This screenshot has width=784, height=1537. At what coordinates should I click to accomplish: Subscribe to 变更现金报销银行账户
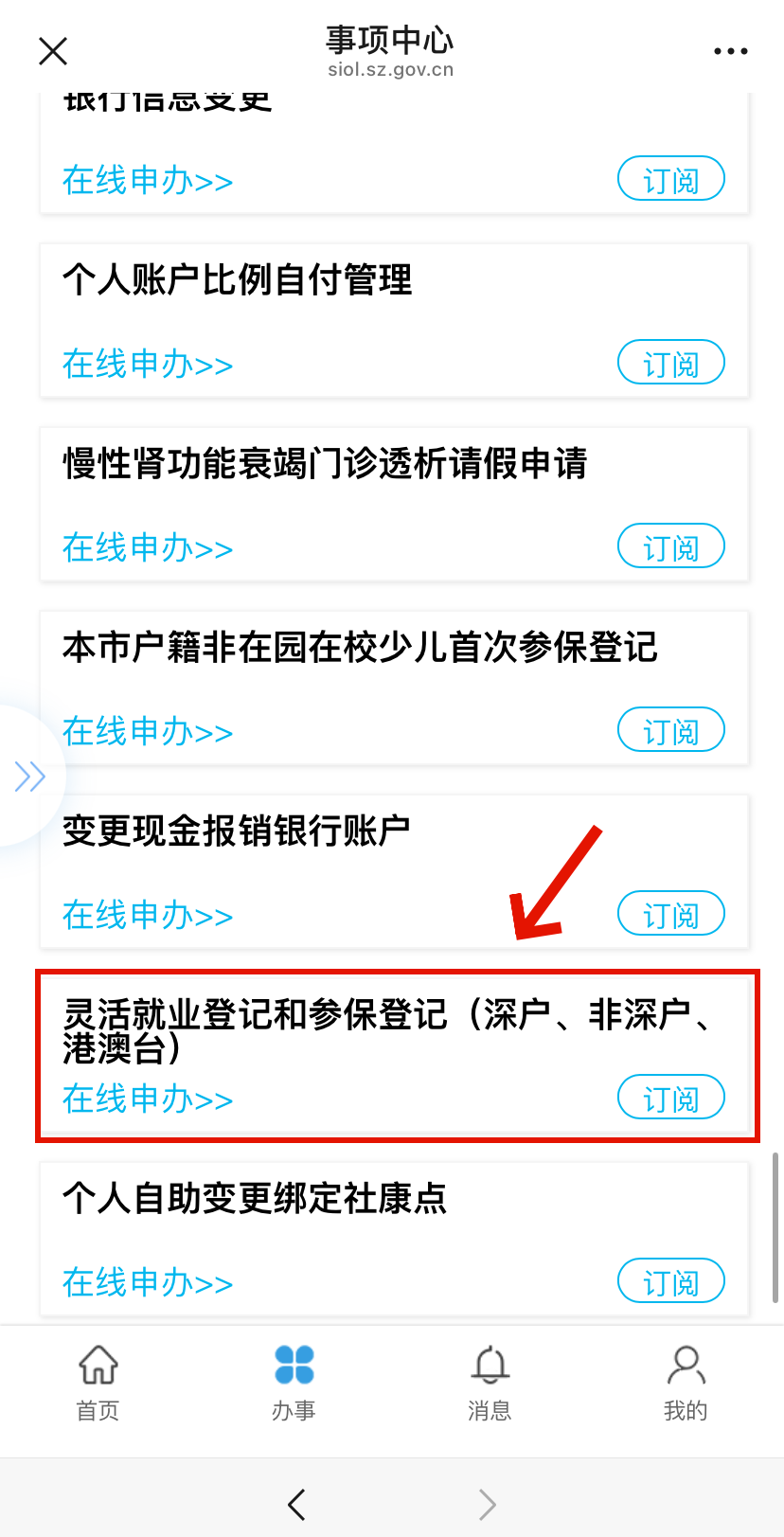[x=670, y=915]
